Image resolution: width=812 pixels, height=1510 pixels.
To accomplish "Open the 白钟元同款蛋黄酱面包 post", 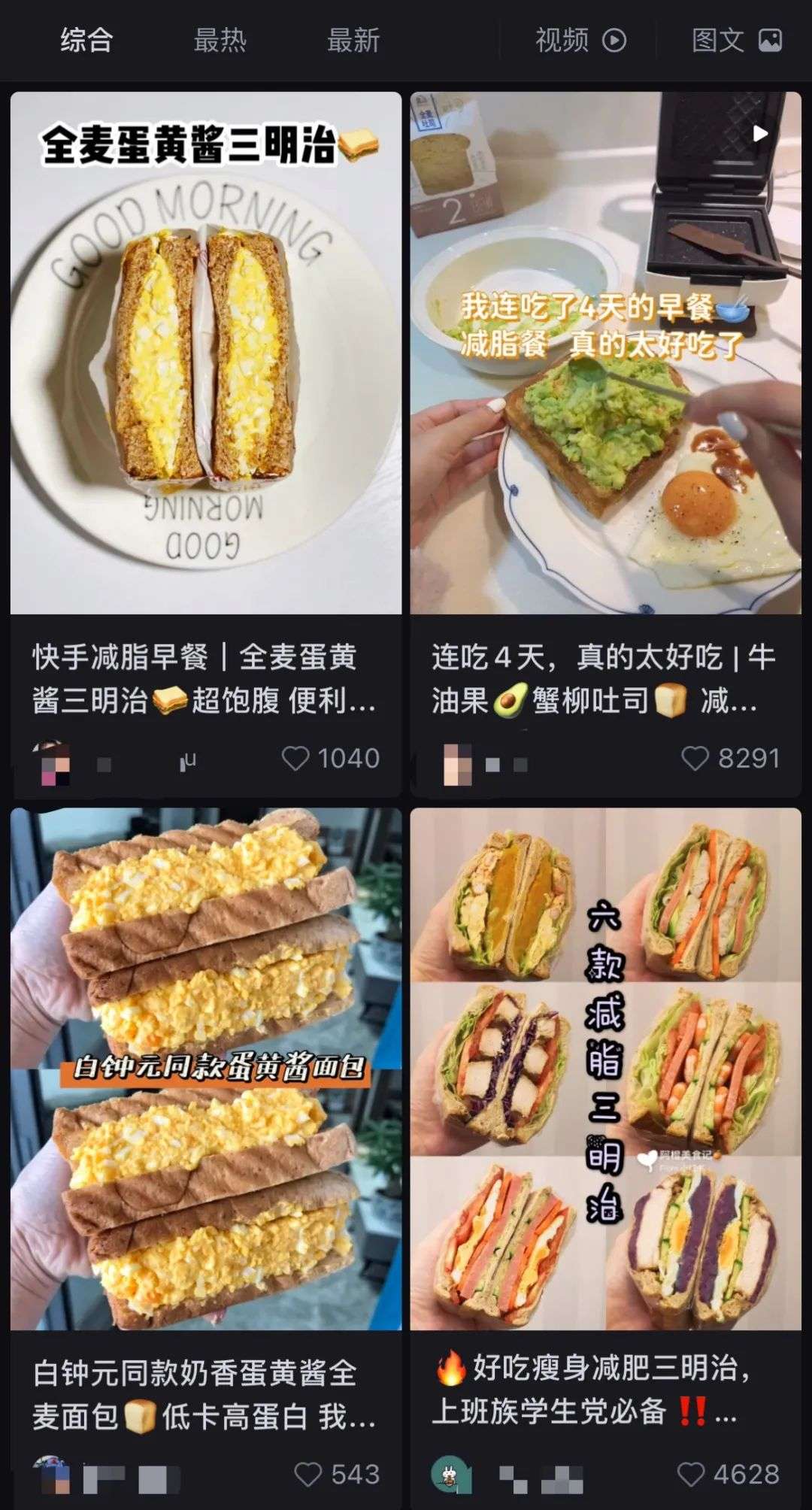I will pyautogui.click(x=206, y=1068).
